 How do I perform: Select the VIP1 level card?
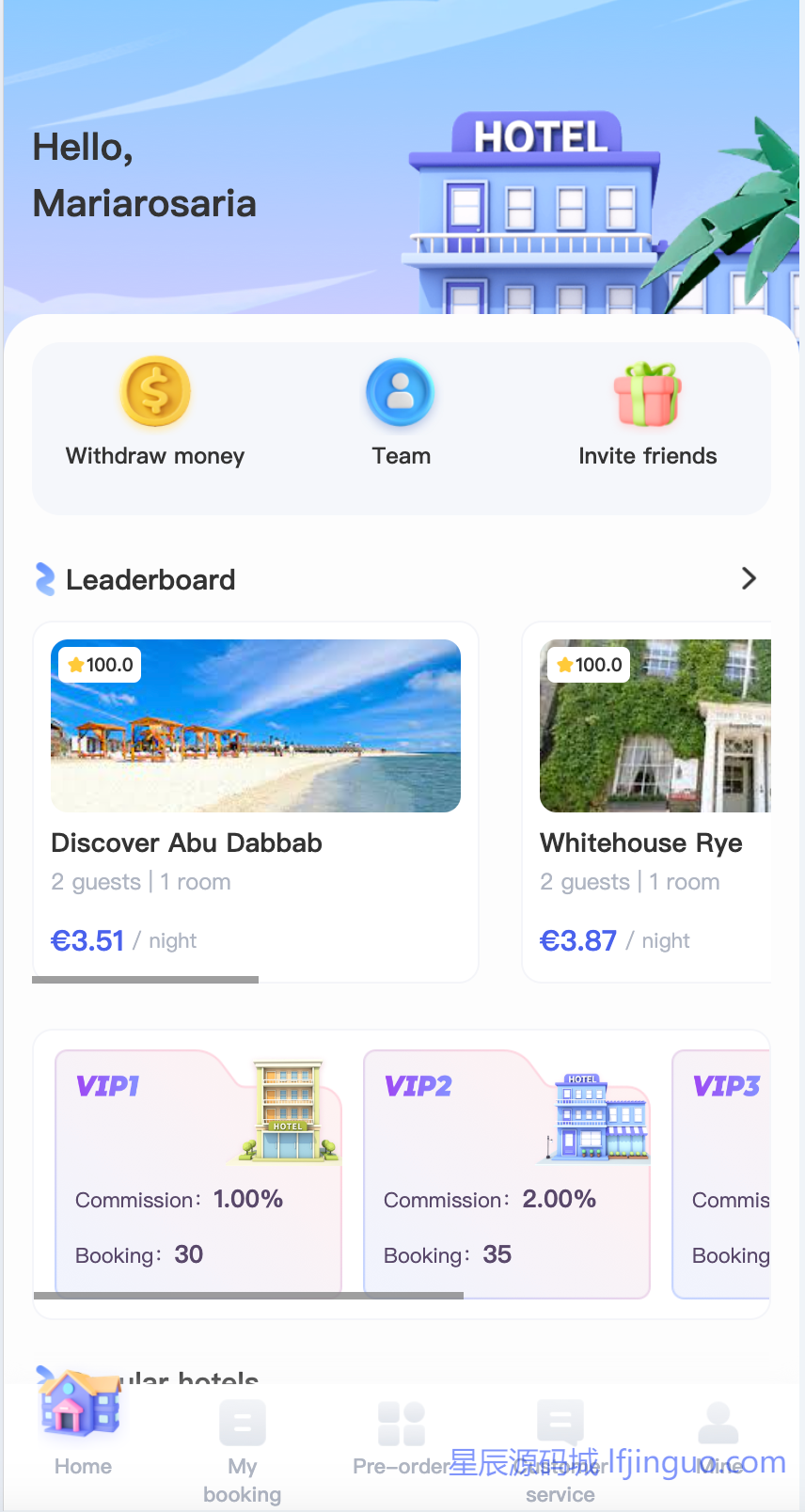(x=198, y=1172)
